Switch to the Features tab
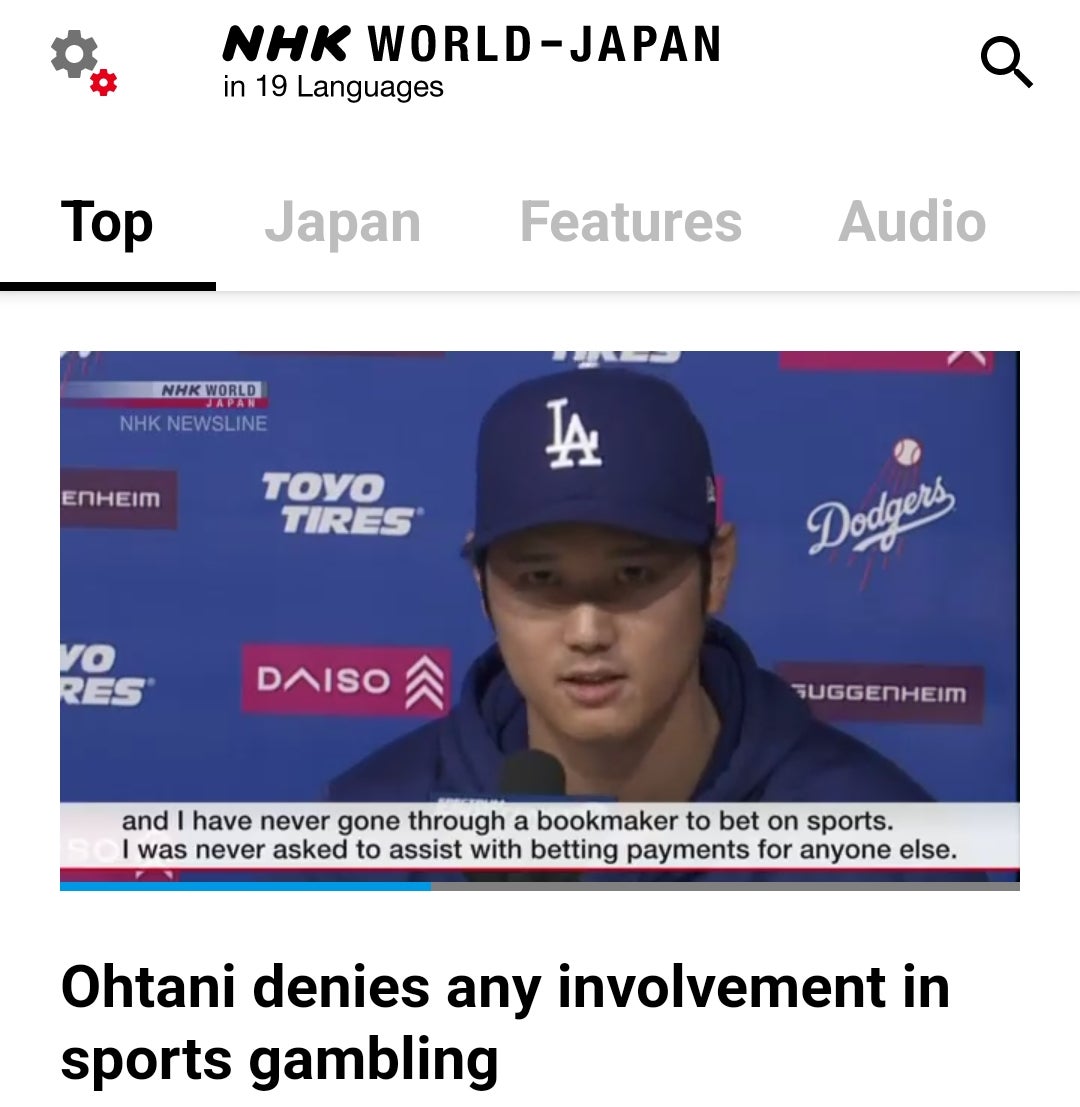The image size is (1080, 1107). [630, 222]
